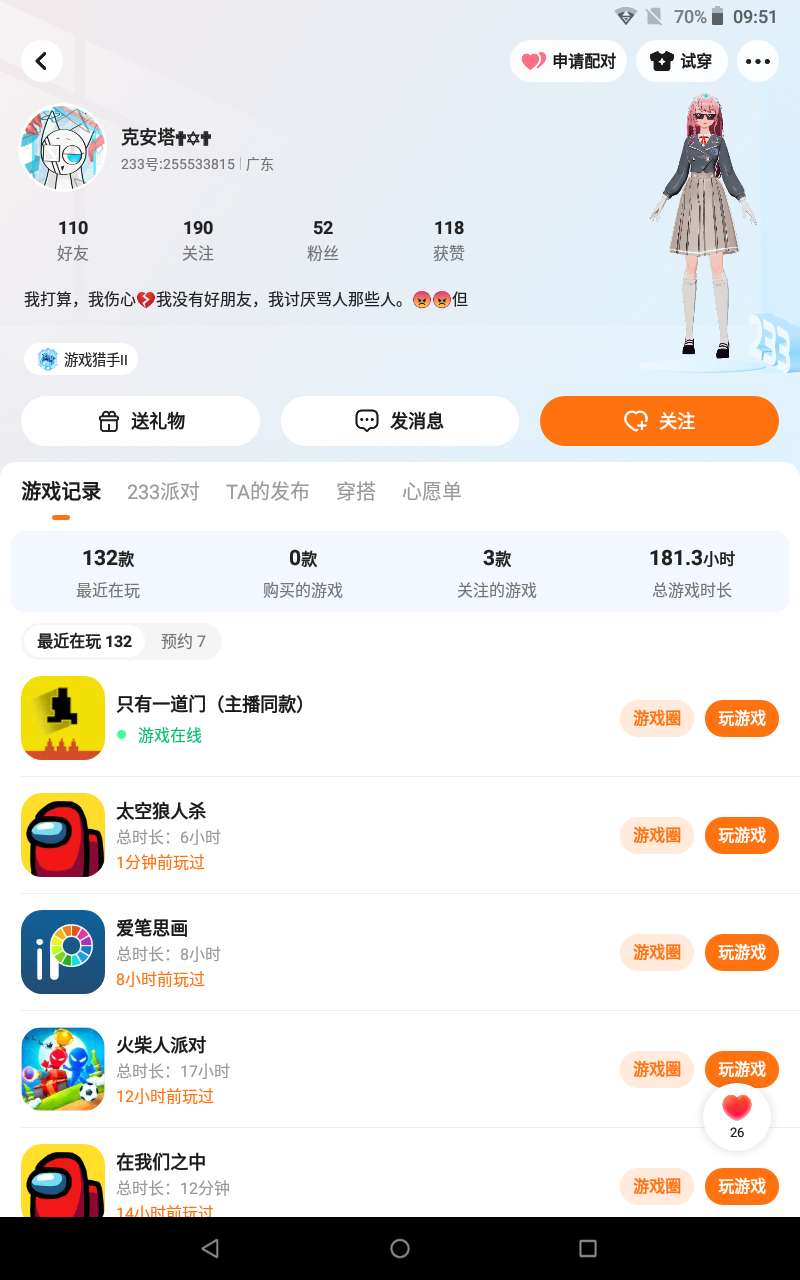
Task: Open the user's profile avatar
Action: (63, 147)
